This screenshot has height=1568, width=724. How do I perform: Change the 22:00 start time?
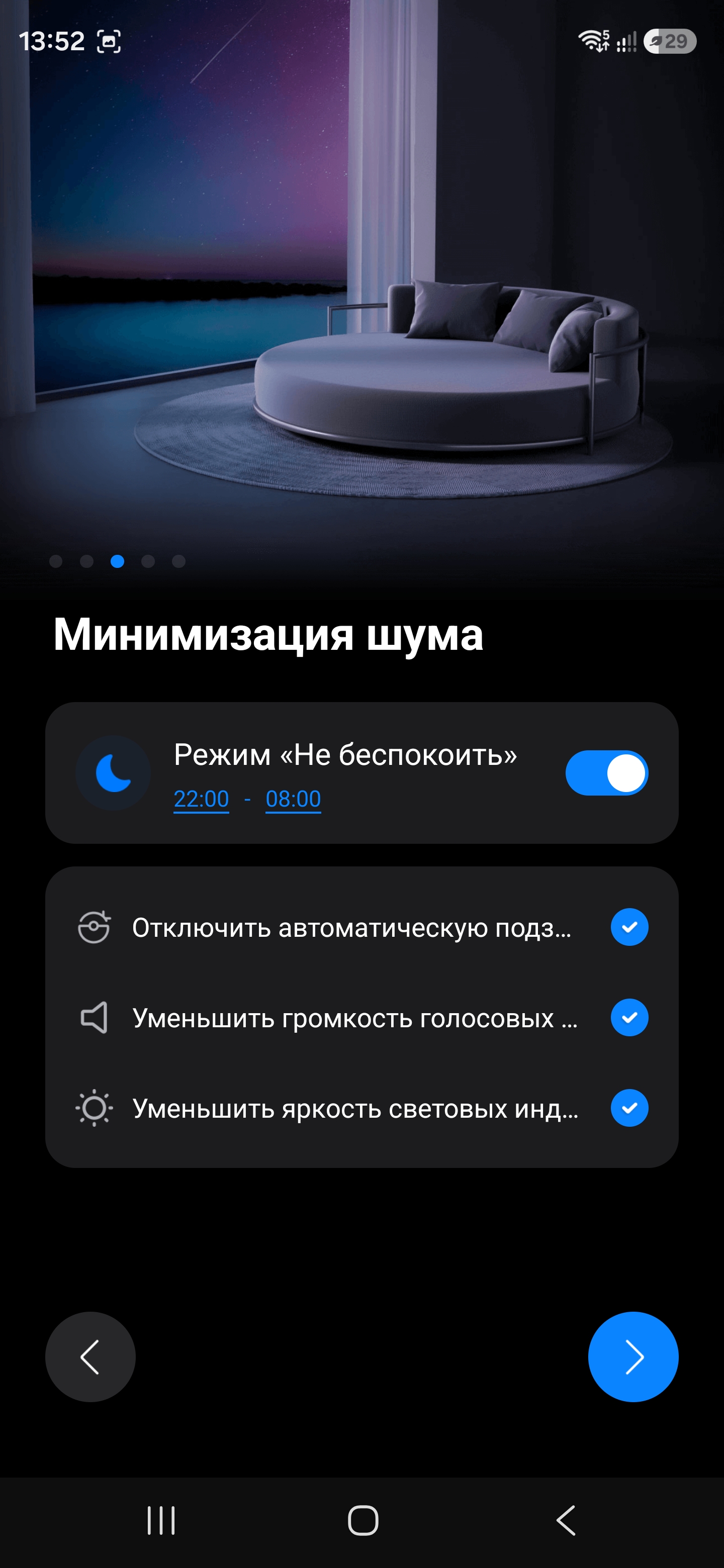(202, 799)
